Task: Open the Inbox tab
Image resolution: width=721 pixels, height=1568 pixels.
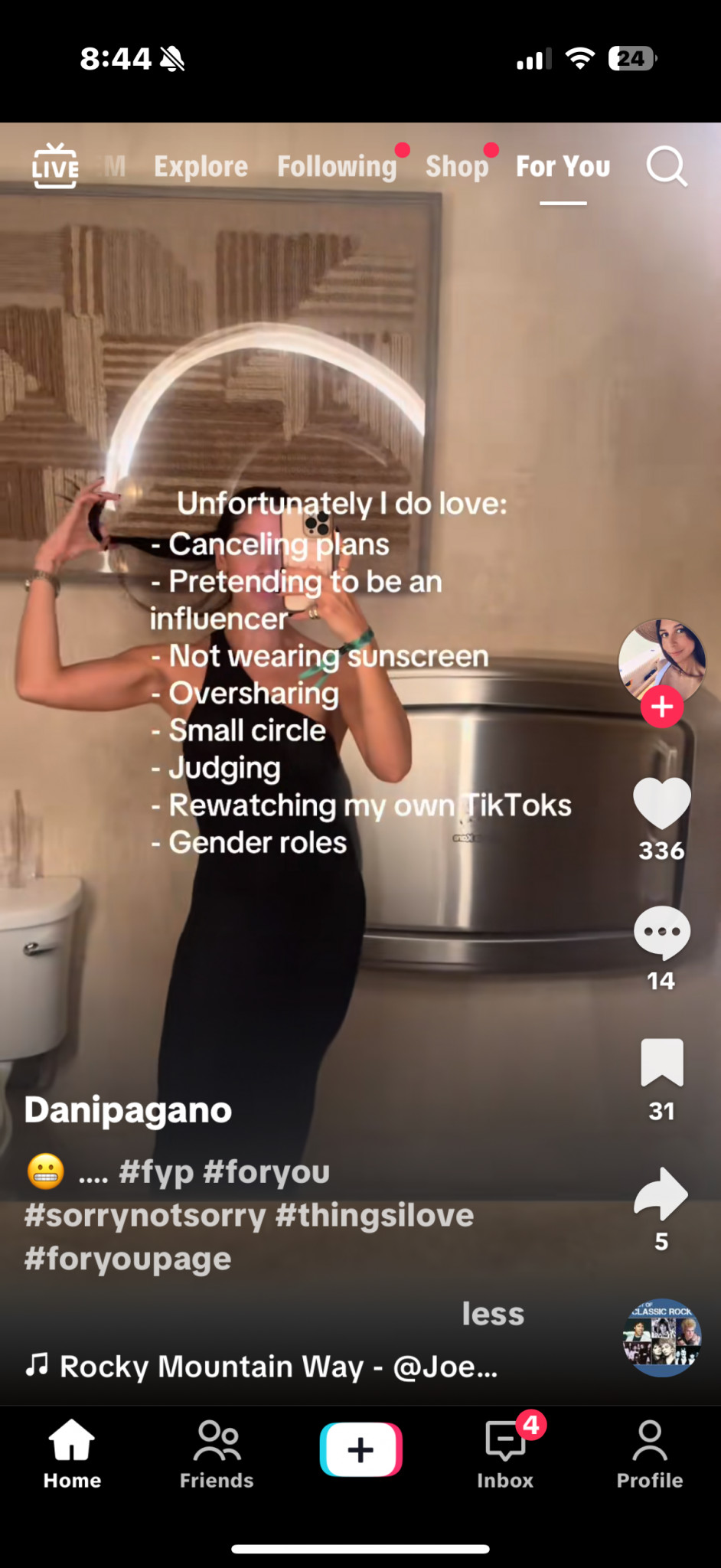Action: point(505,1454)
